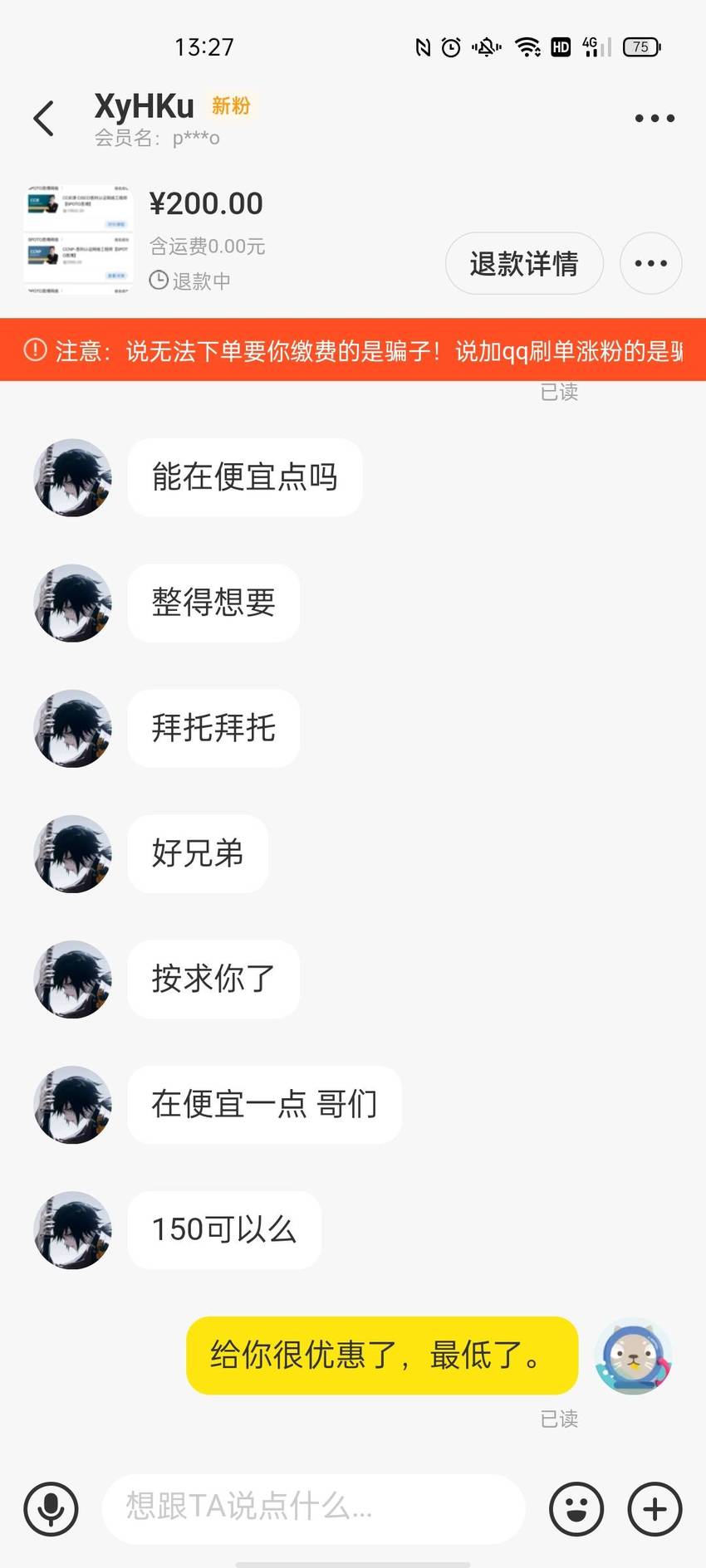Open the plus attachment menu
The image size is (706, 1568).
pyautogui.click(x=655, y=1508)
